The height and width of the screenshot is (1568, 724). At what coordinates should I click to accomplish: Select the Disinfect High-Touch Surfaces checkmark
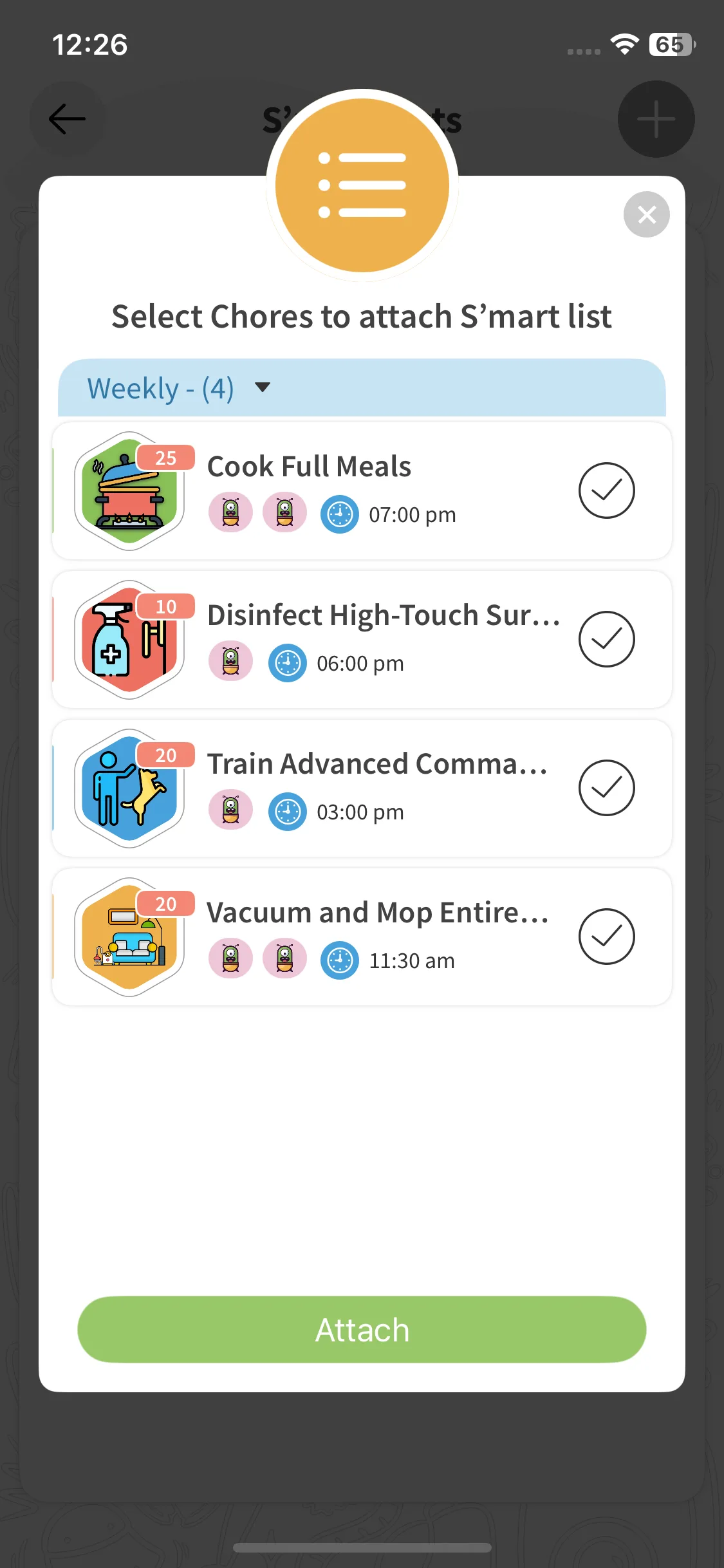pos(606,639)
